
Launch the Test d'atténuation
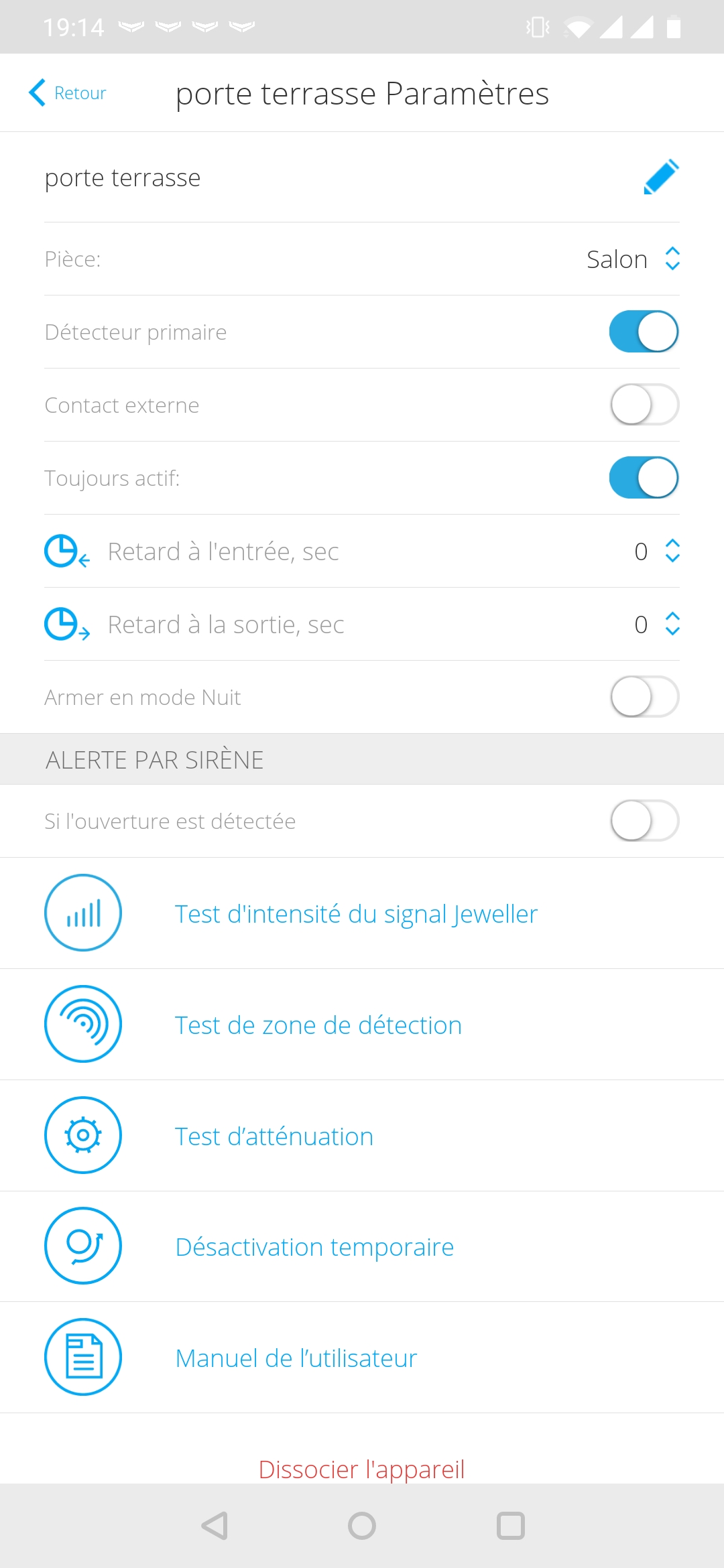pyautogui.click(x=274, y=1136)
